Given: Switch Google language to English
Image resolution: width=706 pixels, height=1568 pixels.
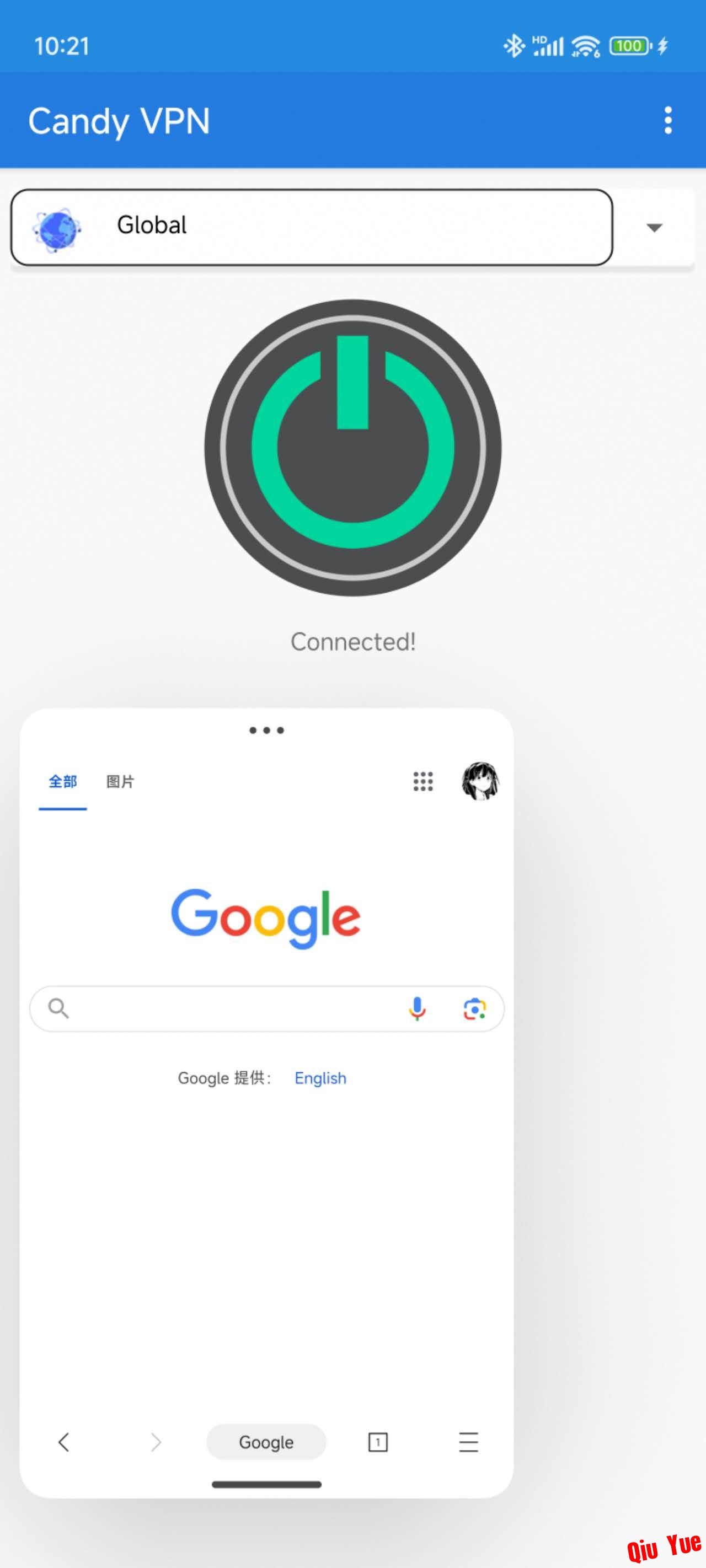Looking at the screenshot, I should pyautogui.click(x=320, y=1078).
